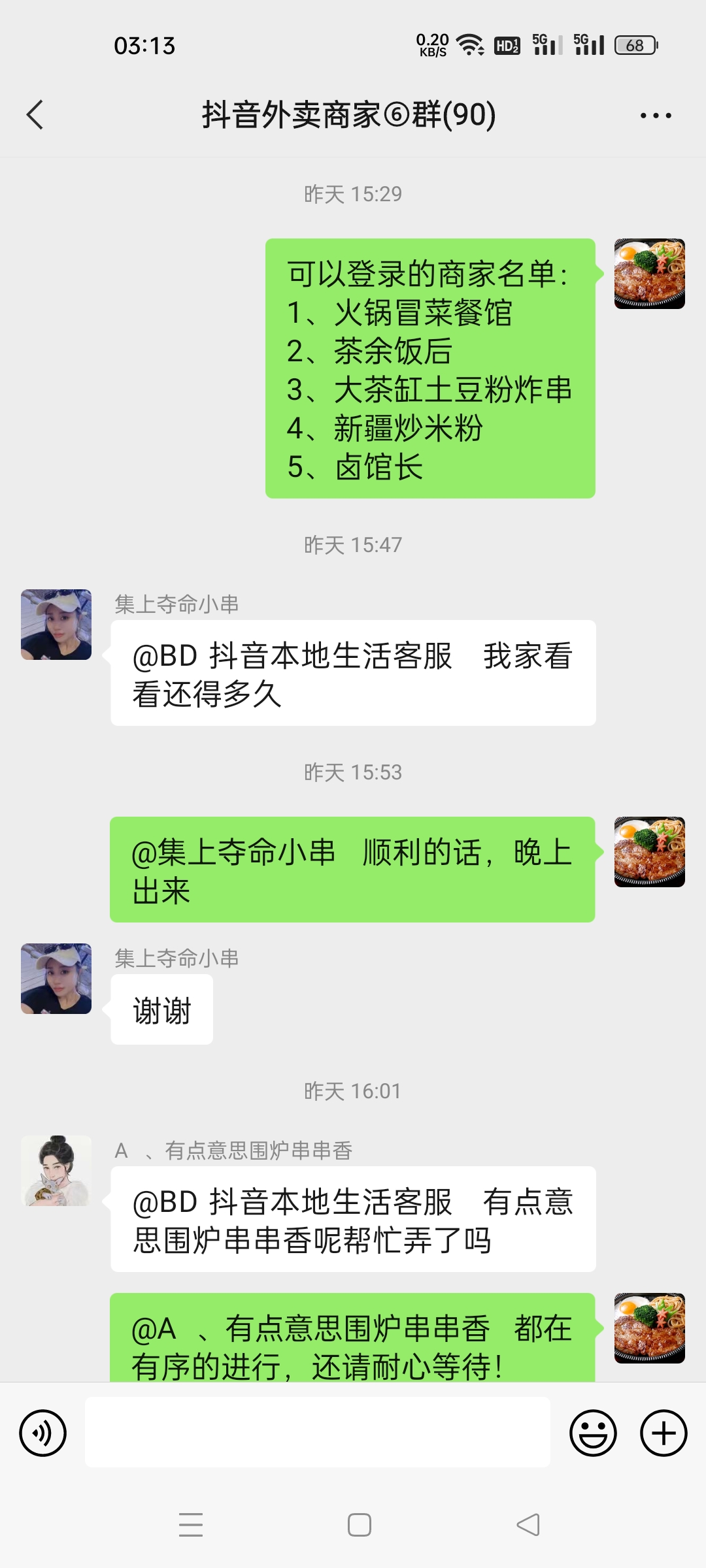The width and height of the screenshot is (706, 1568).
Task: Focus the message text field
Action: tap(318, 1432)
